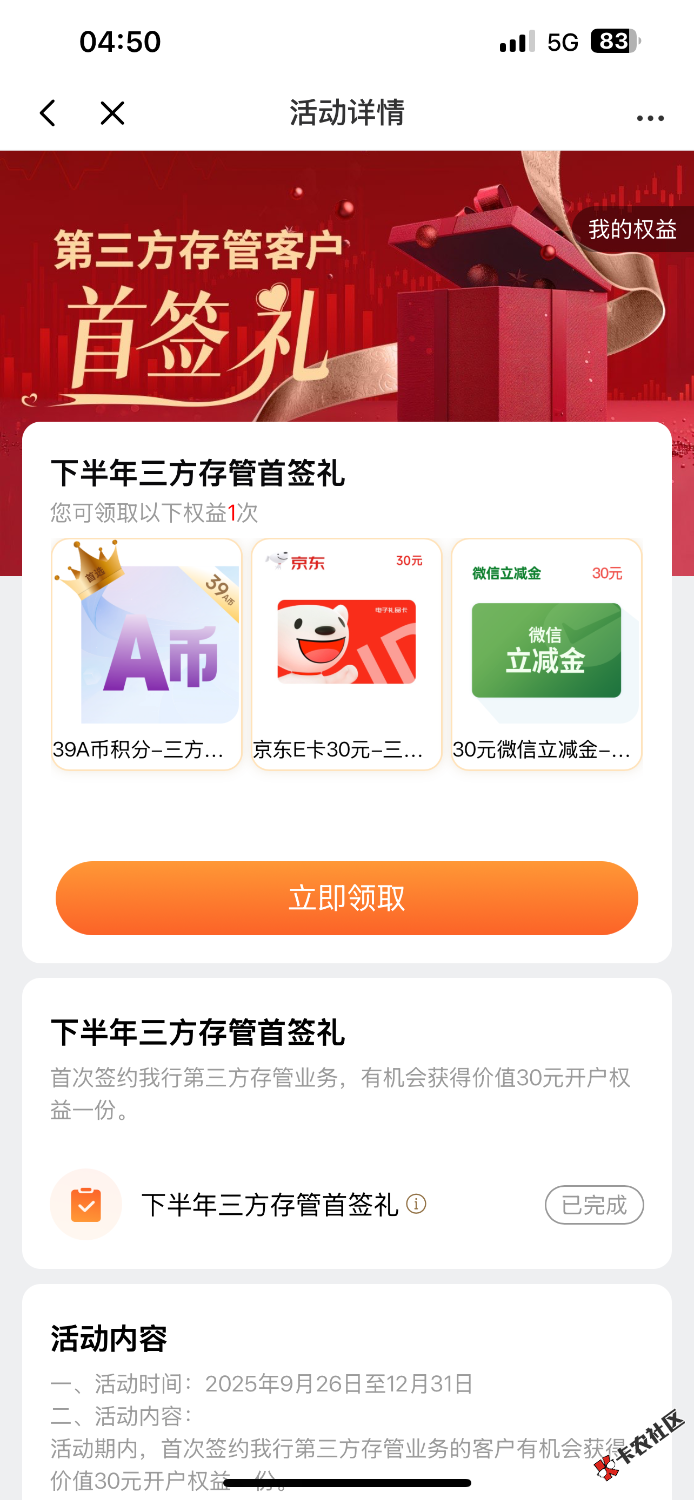Open 我的权益 from the banner

(632, 229)
